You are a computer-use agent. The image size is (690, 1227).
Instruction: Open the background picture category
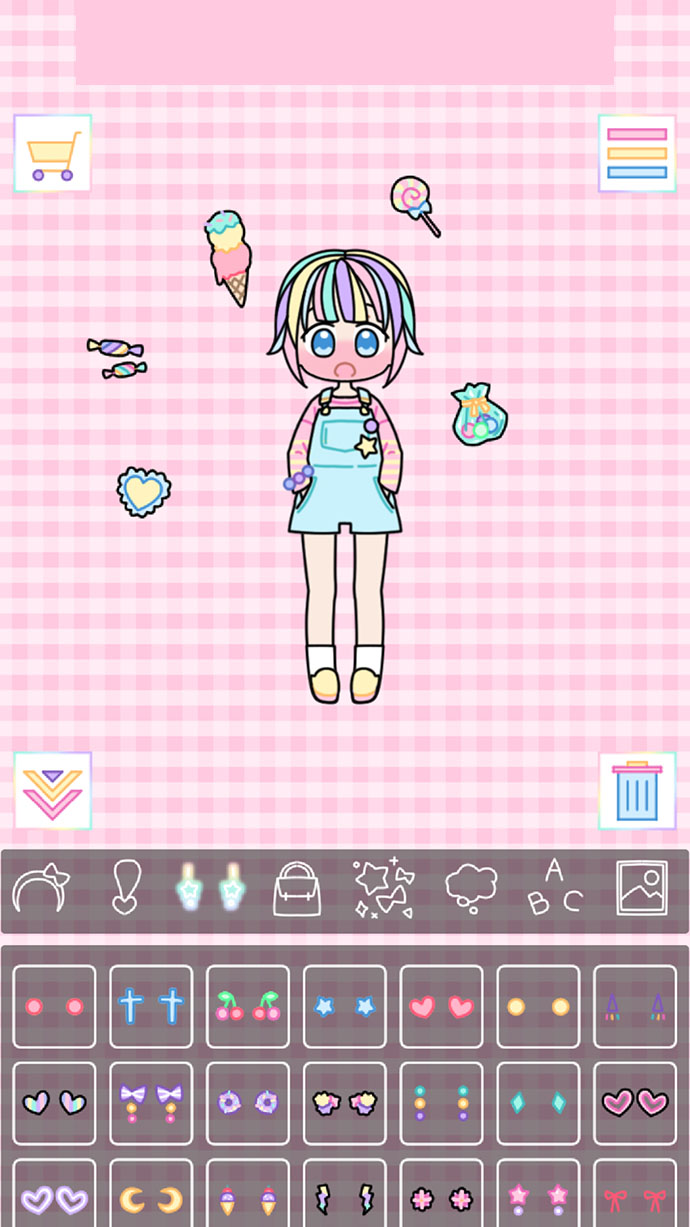[641, 890]
